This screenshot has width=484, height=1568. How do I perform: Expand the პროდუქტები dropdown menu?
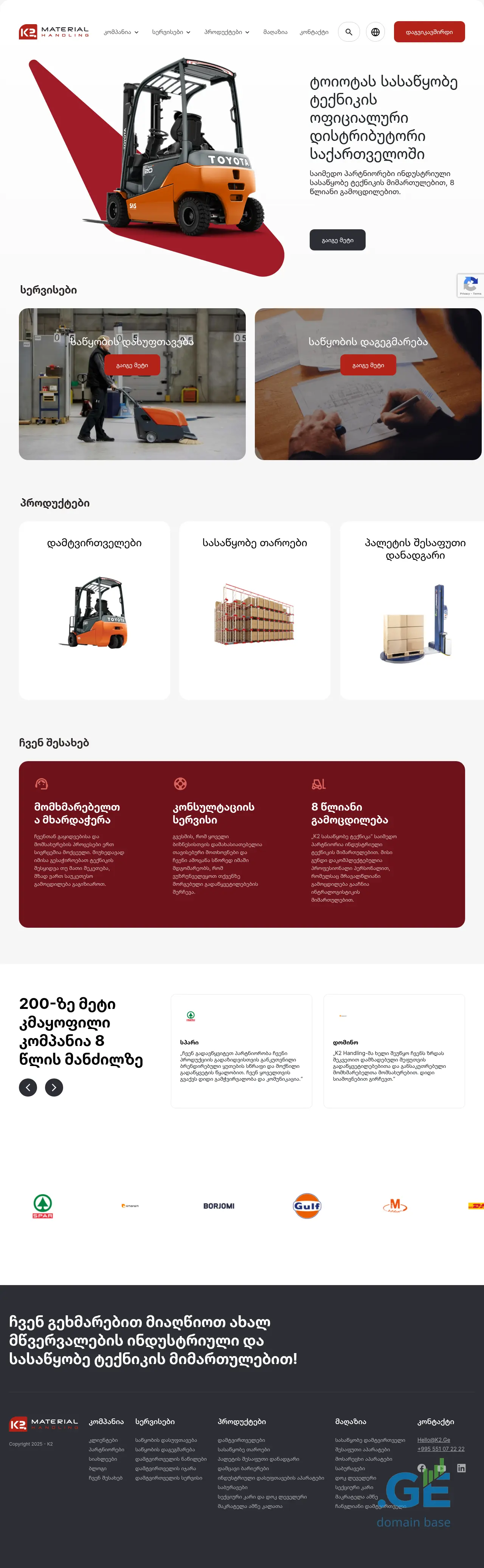coord(227,32)
